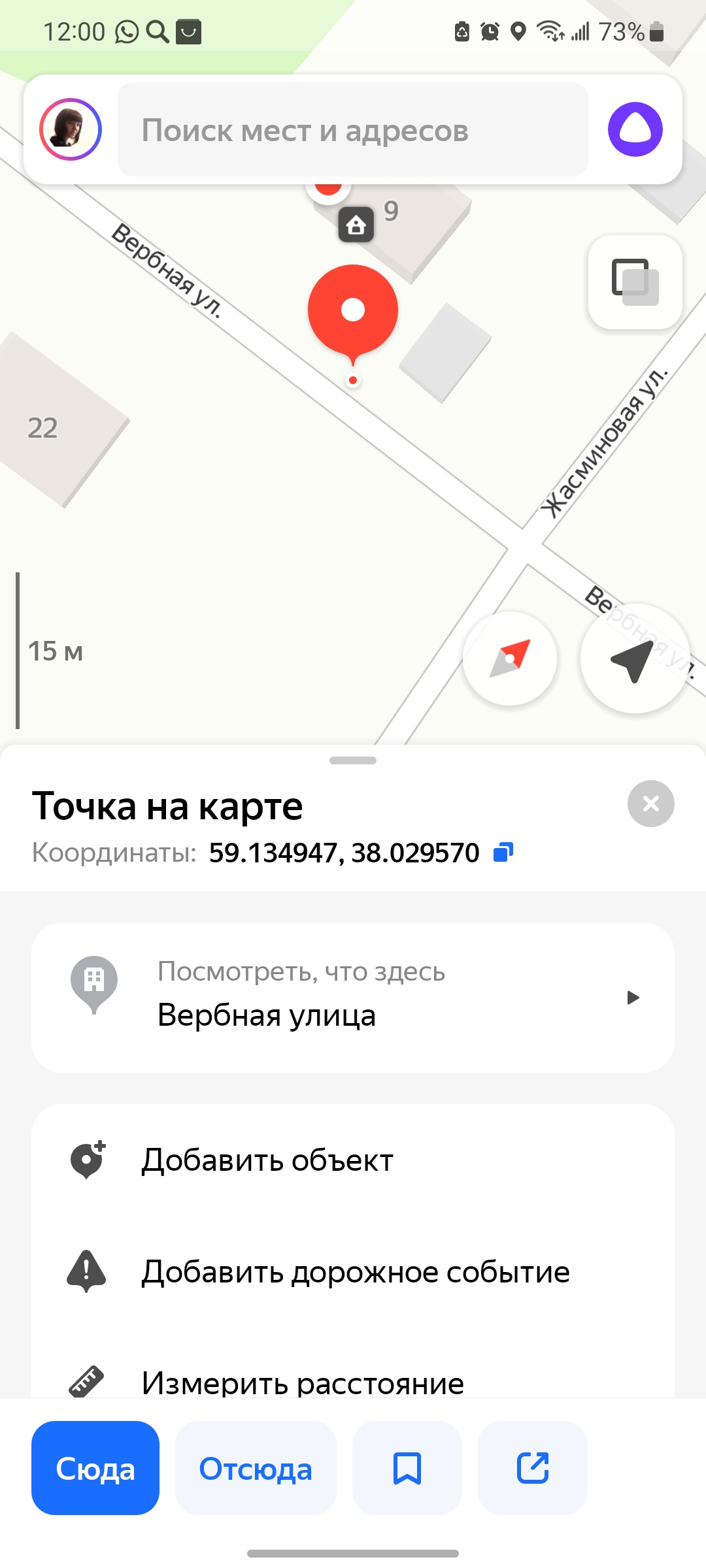Select 'Измерить расстояние'
The image size is (706, 1568).
(303, 1382)
